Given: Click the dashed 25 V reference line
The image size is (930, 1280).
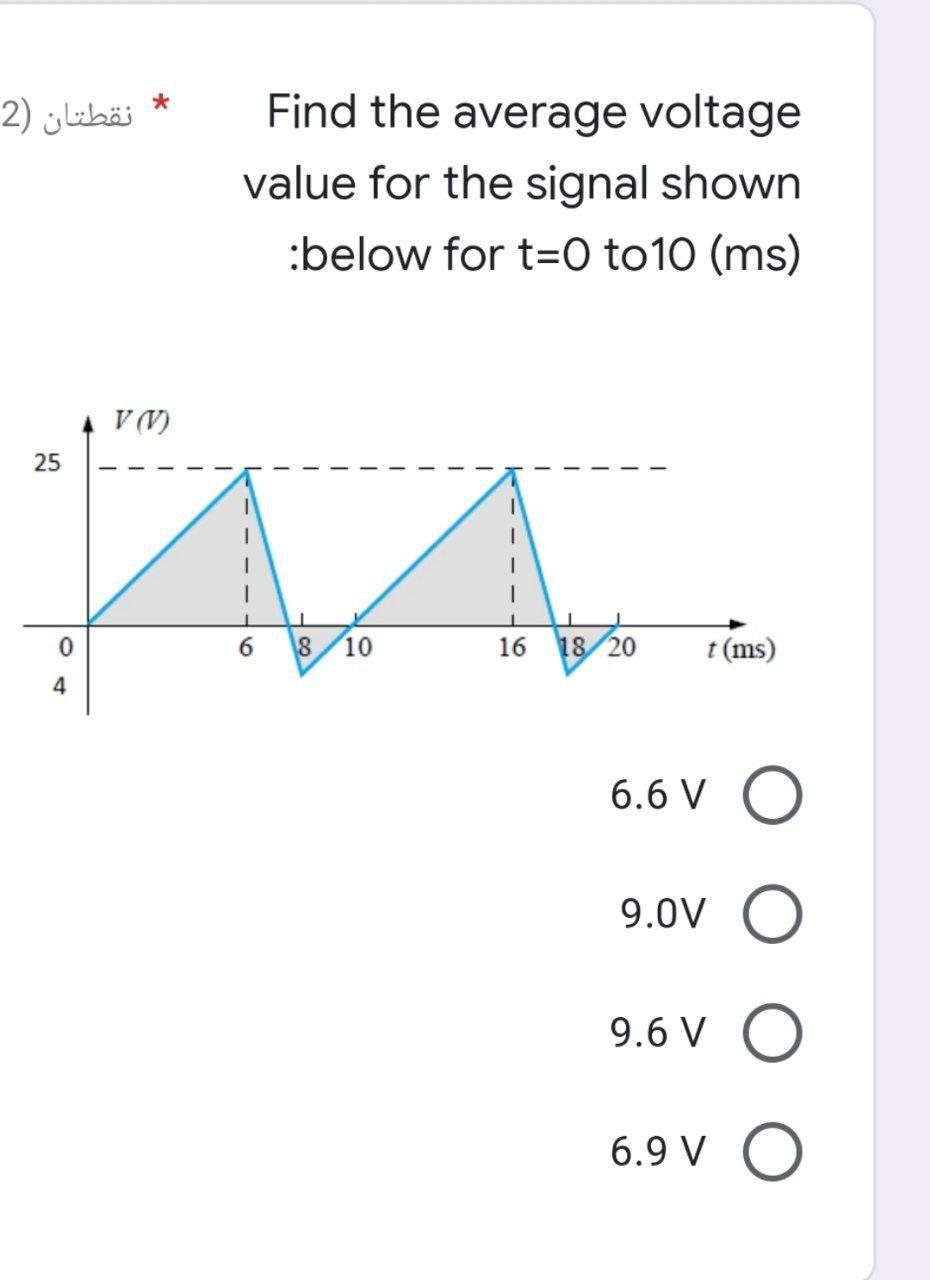Looking at the screenshot, I should 400,466.
